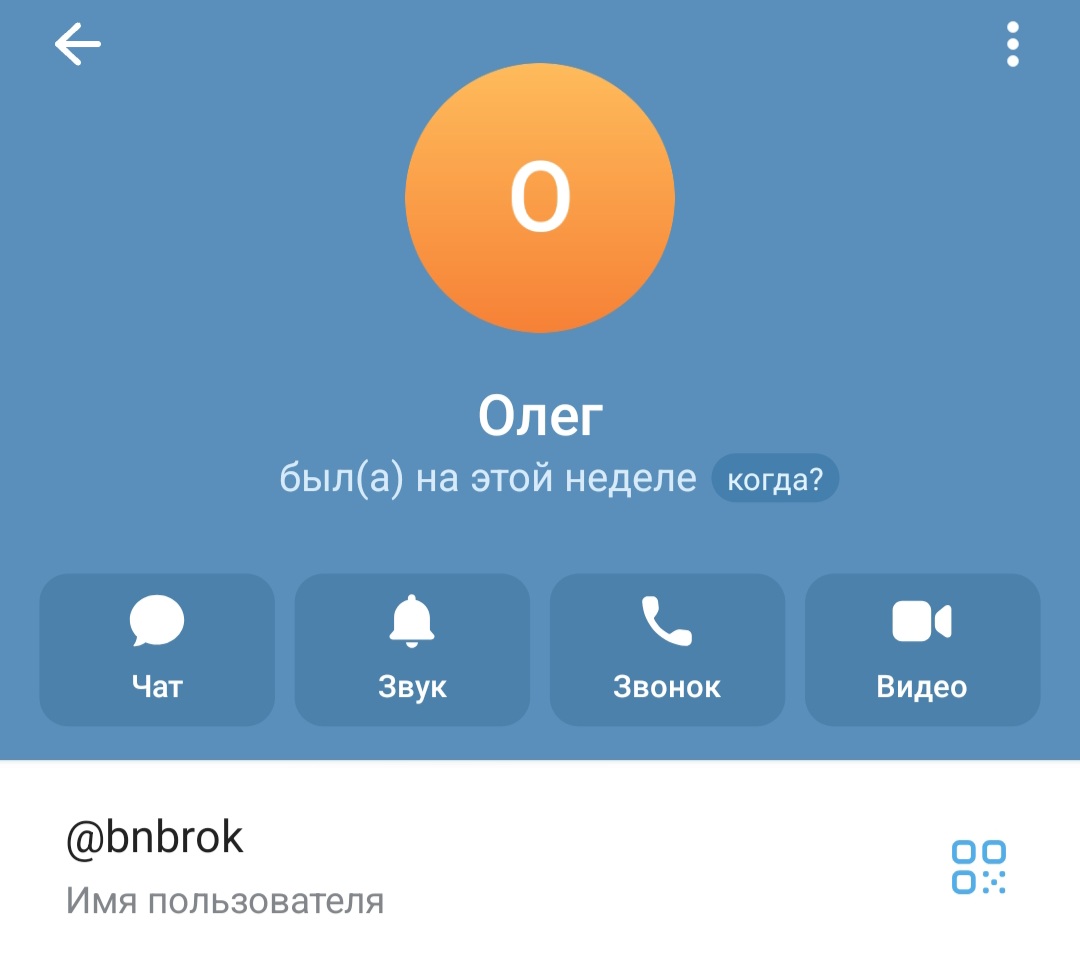Start a voice call via «Звонок»

coord(667,649)
